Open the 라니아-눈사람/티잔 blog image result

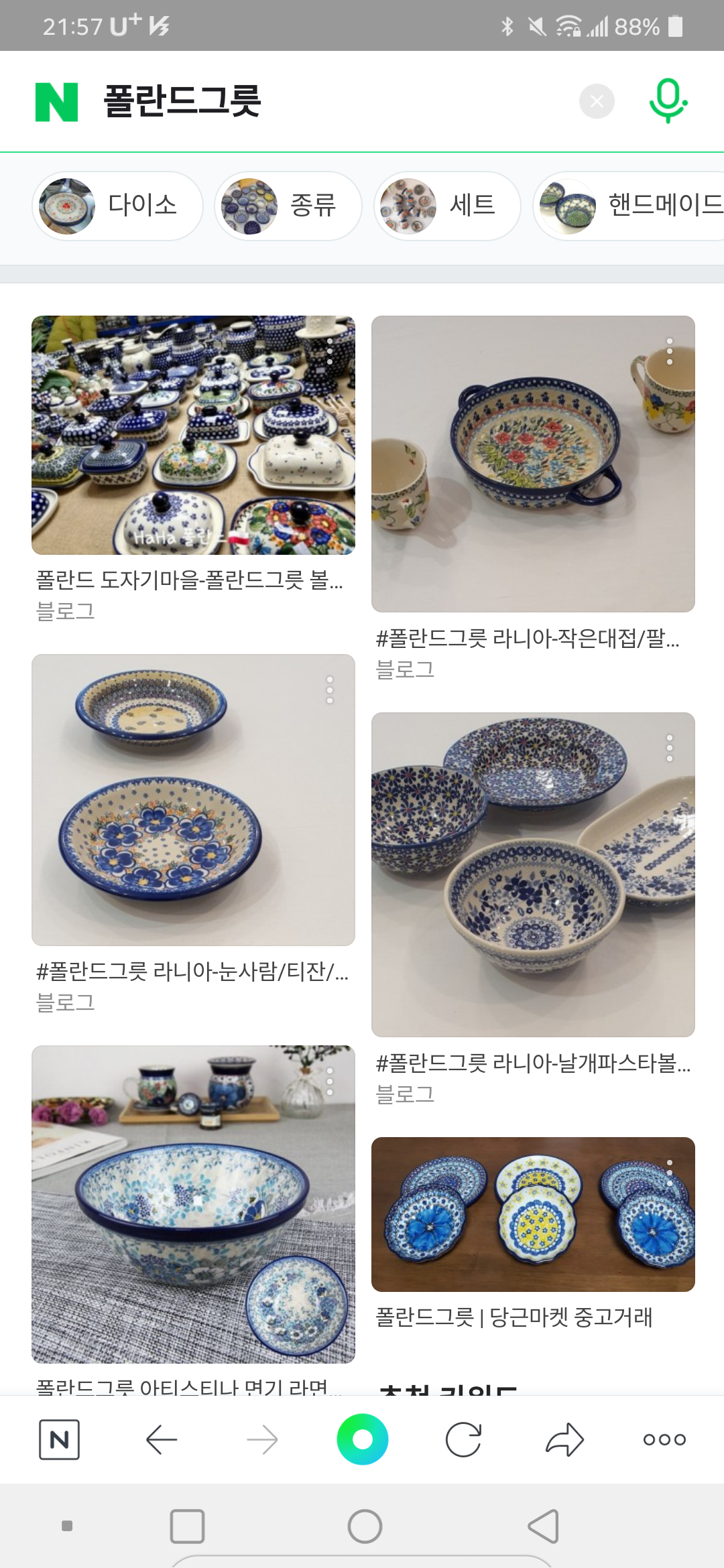(x=193, y=799)
